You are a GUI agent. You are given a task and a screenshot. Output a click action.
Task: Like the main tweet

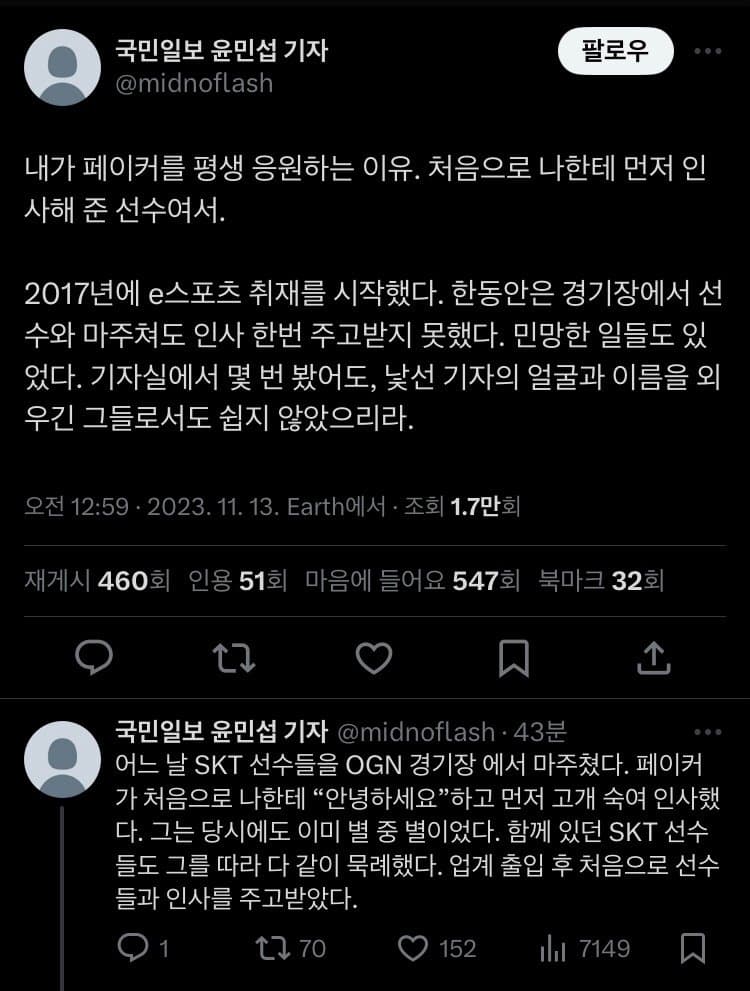(x=374, y=657)
